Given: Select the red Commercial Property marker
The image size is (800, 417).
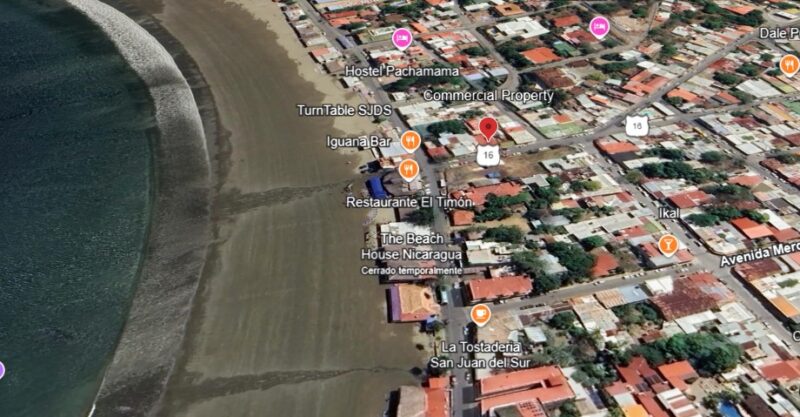Looking at the screenshot, I should click(x=488, y=129).
